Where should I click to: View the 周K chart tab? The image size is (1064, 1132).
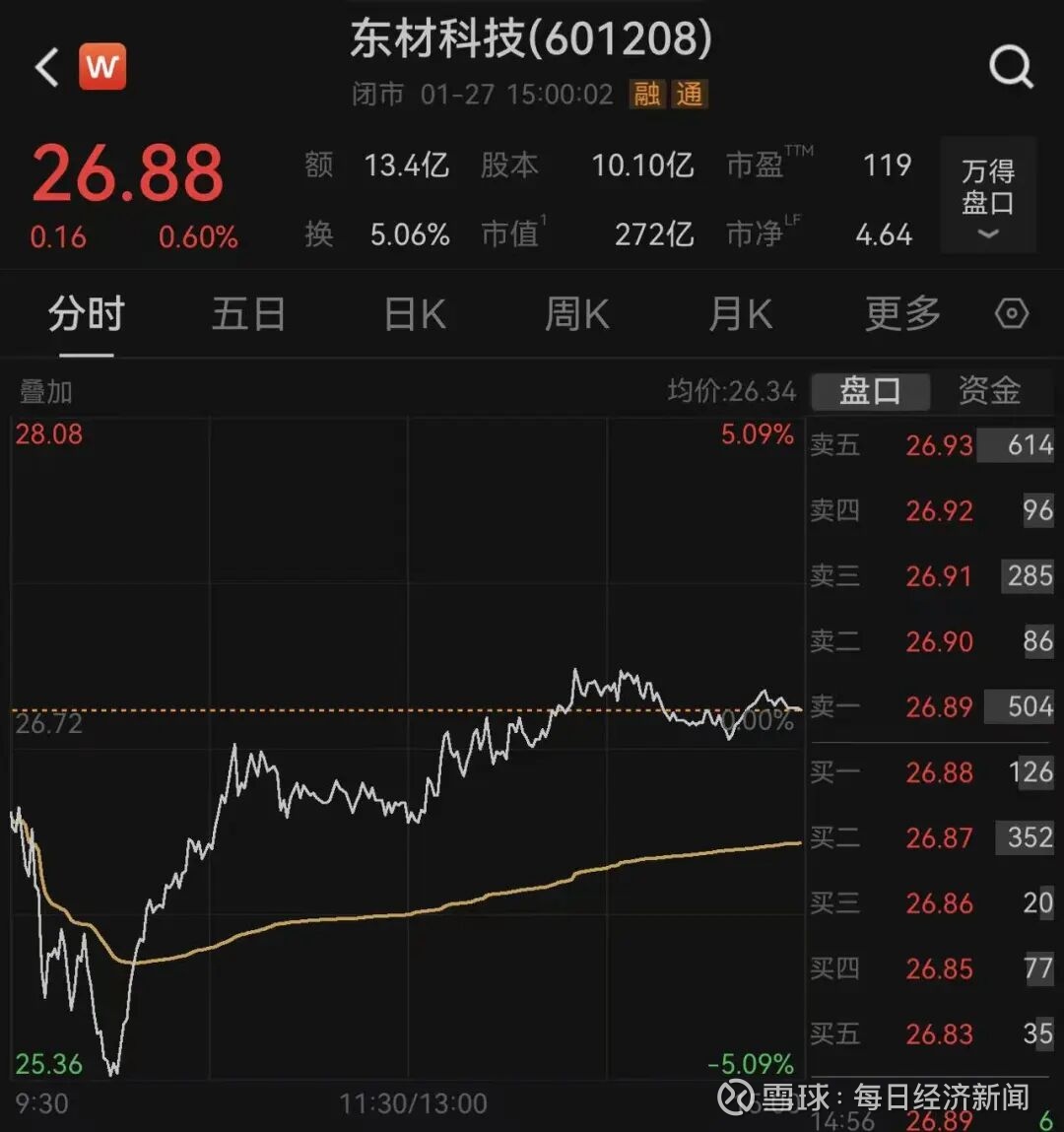(x=577, y=315)
